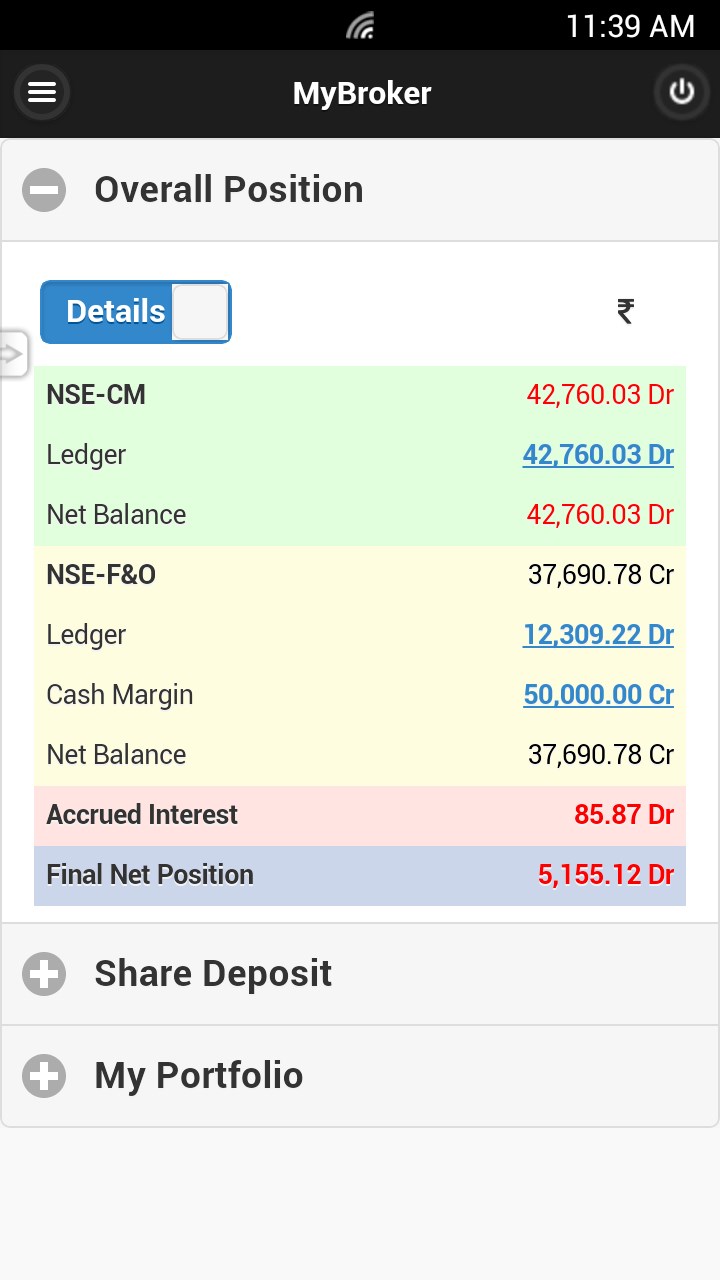Expand the Share Deposit section
The height and width of the screenshot is (1280, 720).
[x=45, y=974]
